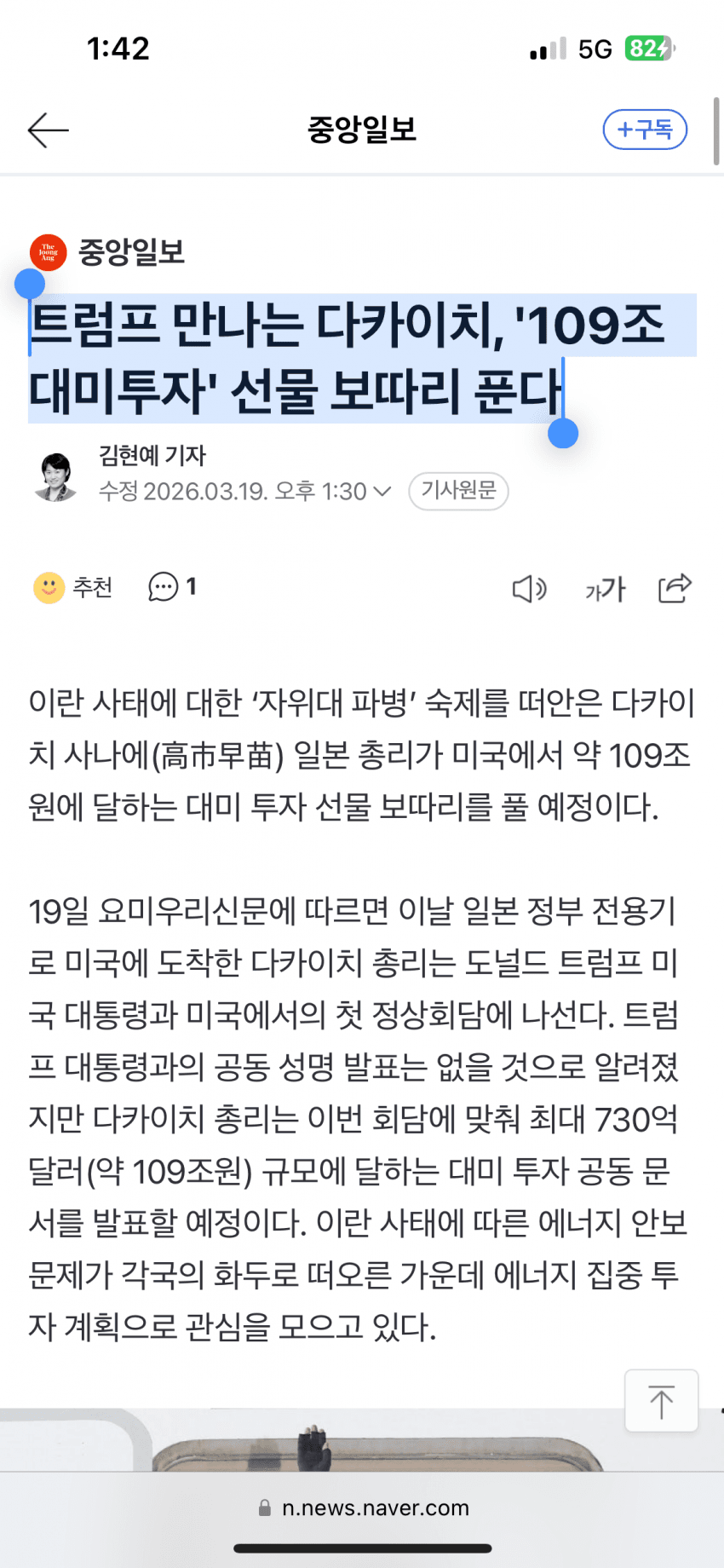
Task: Subscribe with the +구독 button
Action: [645, 130]
